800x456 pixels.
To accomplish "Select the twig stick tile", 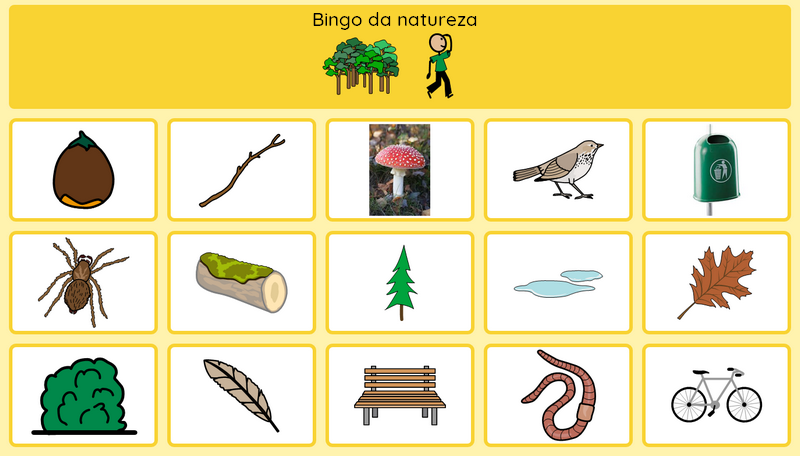I will pos(241,170).
